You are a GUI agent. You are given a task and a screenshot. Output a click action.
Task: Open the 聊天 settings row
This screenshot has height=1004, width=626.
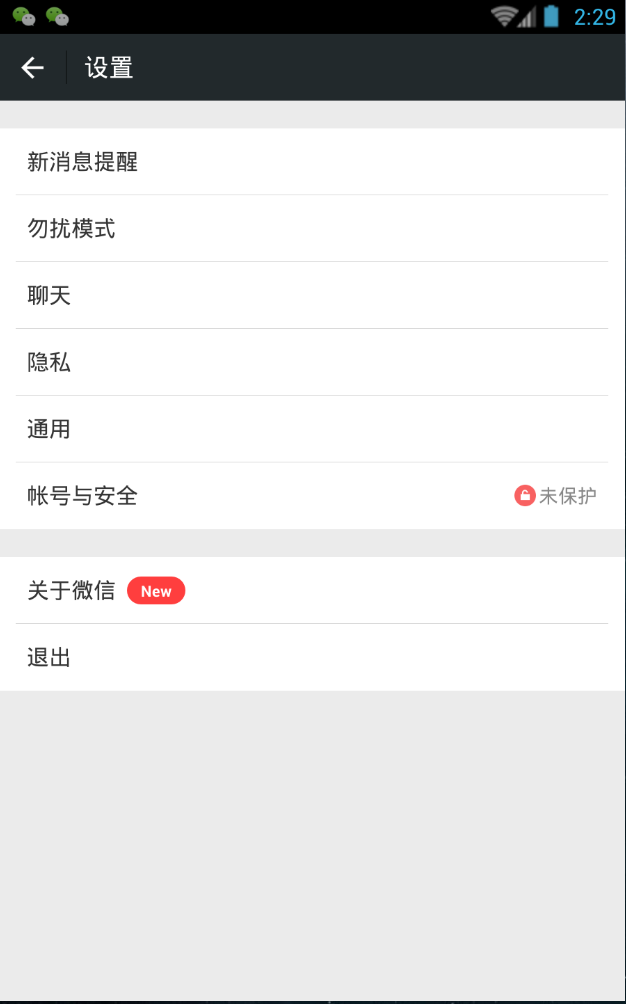click(x=312, y=296)
